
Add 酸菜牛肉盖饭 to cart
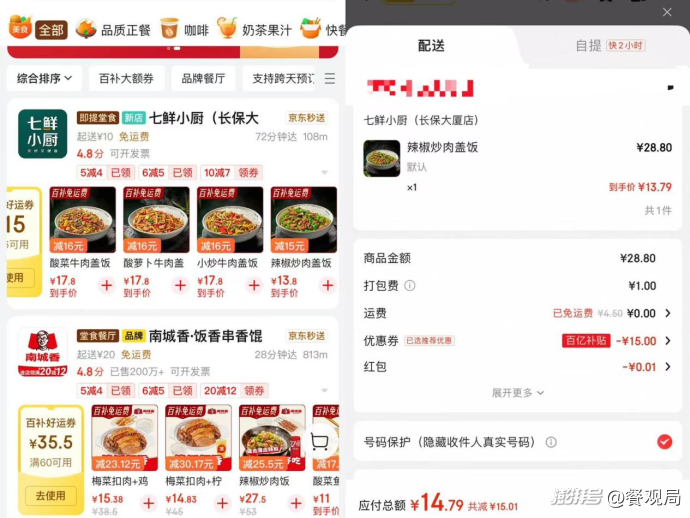pyautogui.click(x=106, y=285)
